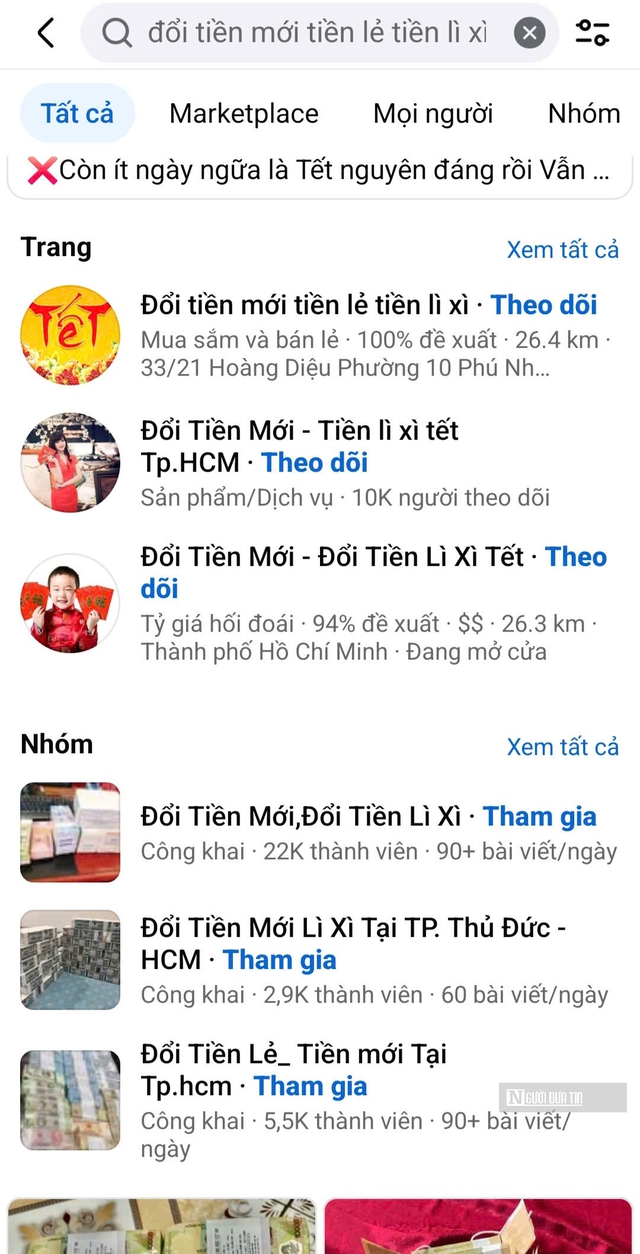
Task: Follow Đổi Tiền Mới - Tiền lì xì tết Tp.HCM
Action: coord(315,463)
